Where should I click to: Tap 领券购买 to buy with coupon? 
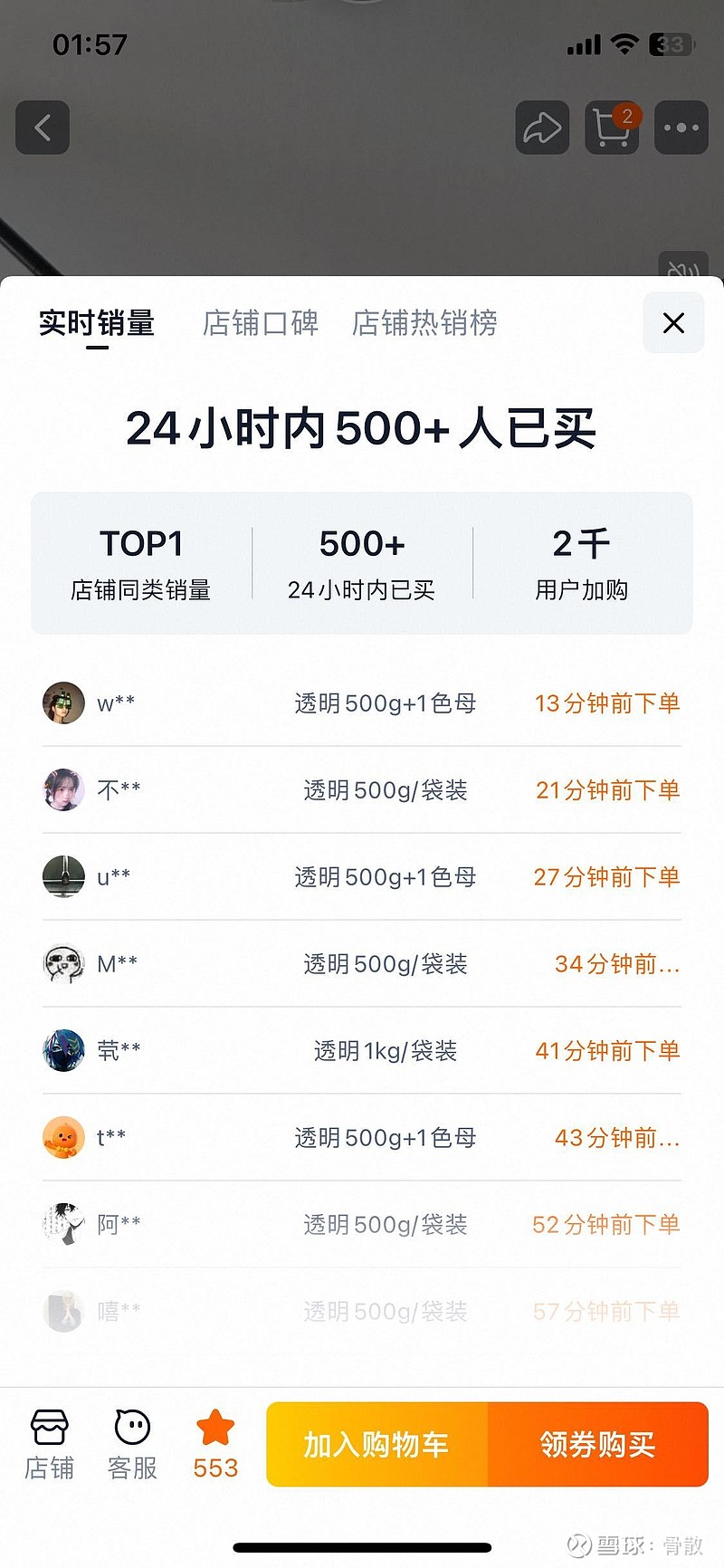598,1445
